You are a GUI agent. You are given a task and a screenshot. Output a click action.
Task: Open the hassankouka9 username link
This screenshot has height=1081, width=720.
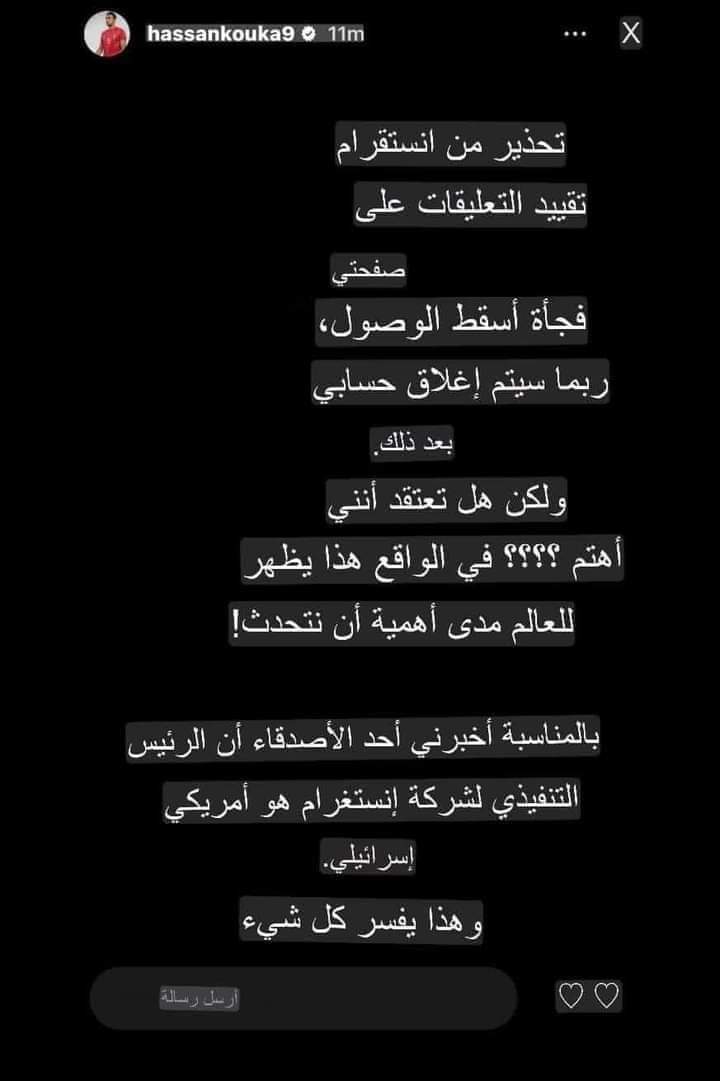[x=217, y=33]
